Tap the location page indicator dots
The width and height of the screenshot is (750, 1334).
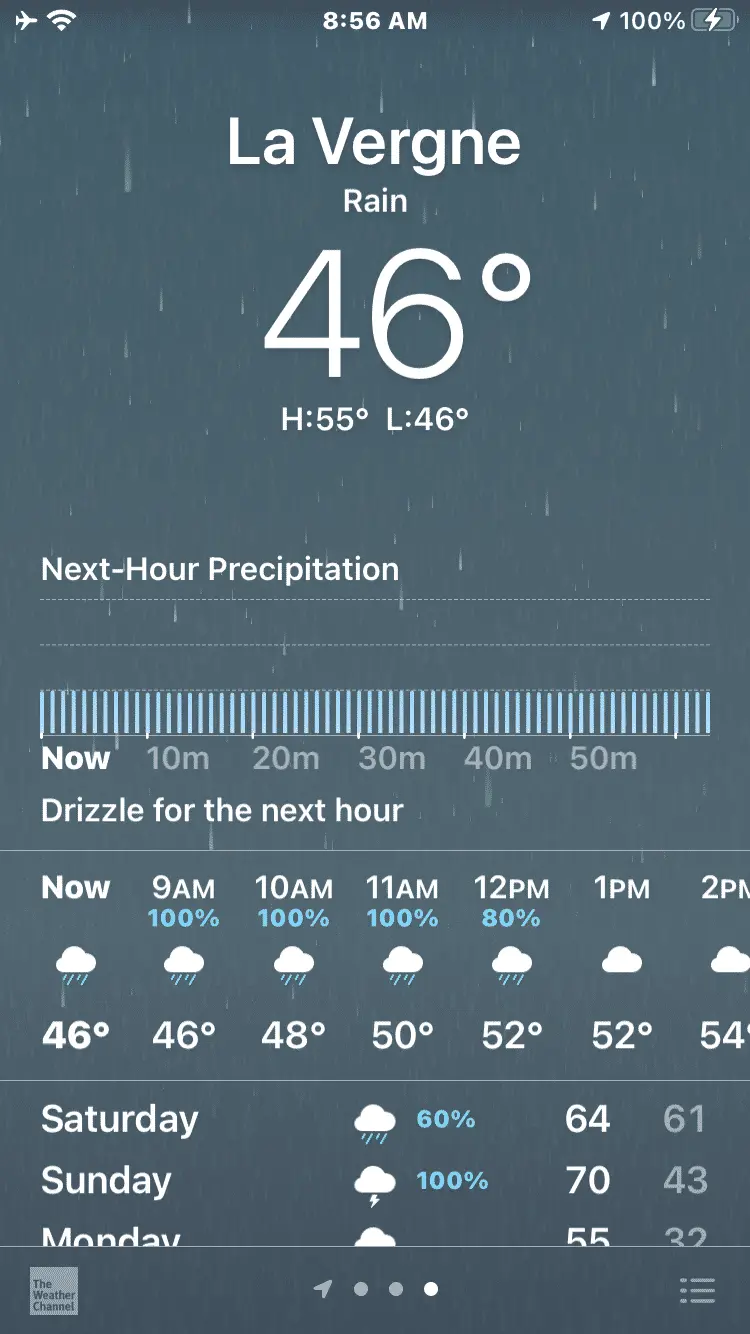point(377,1290)
